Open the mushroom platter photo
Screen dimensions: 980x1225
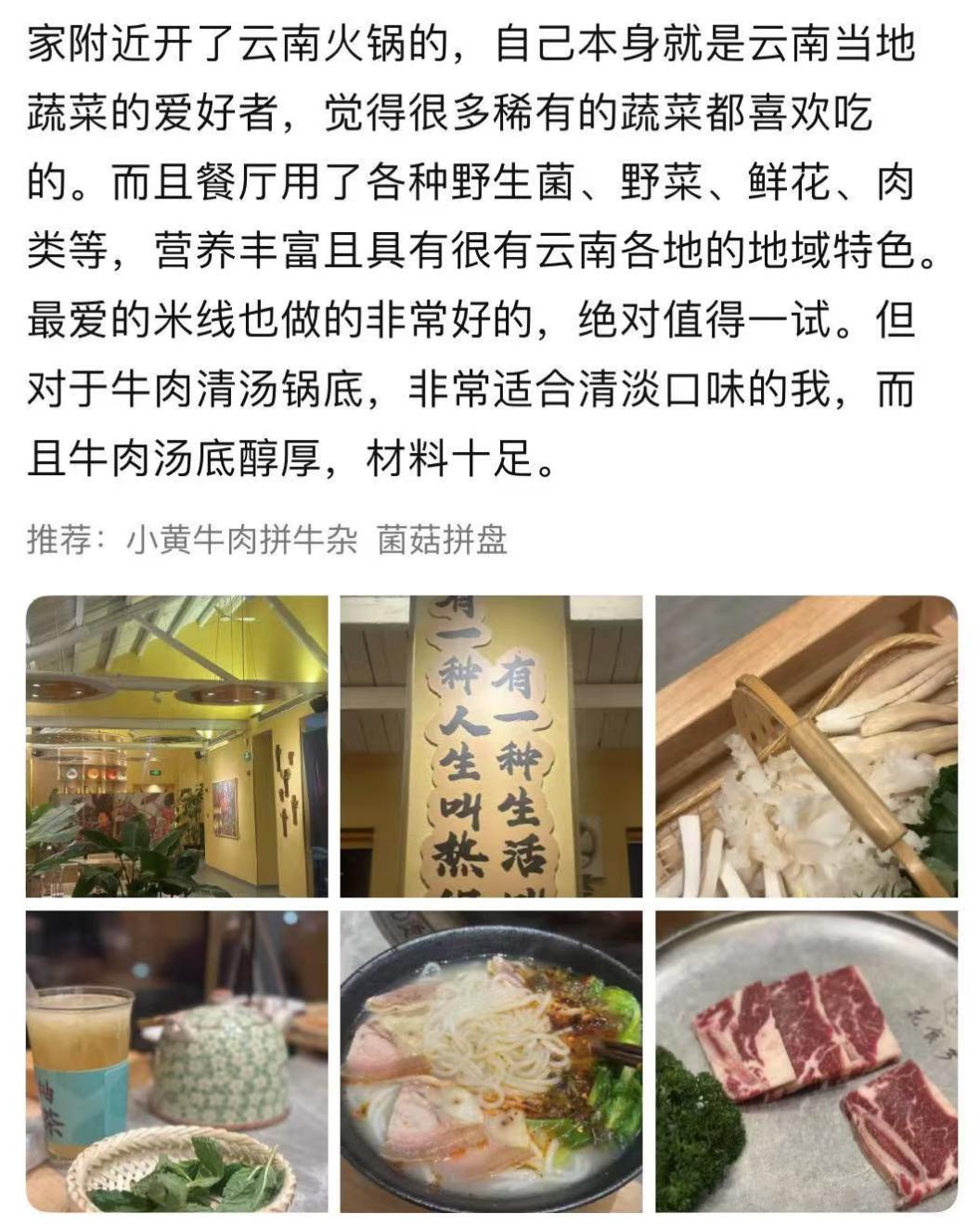point(806,746)
